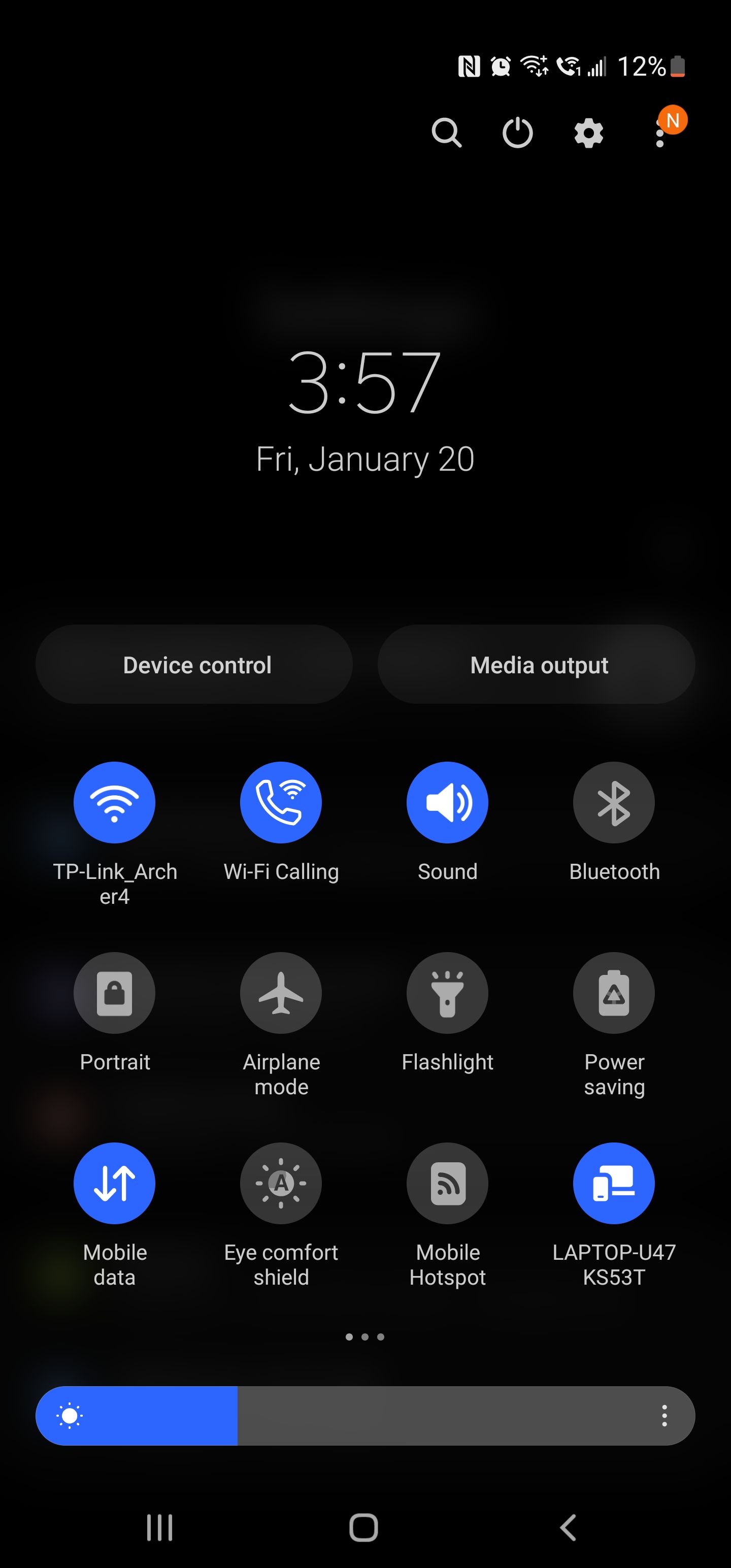The image size is (731, 1568).
Task: Open Media output
Action: click(x=538, y=664)
